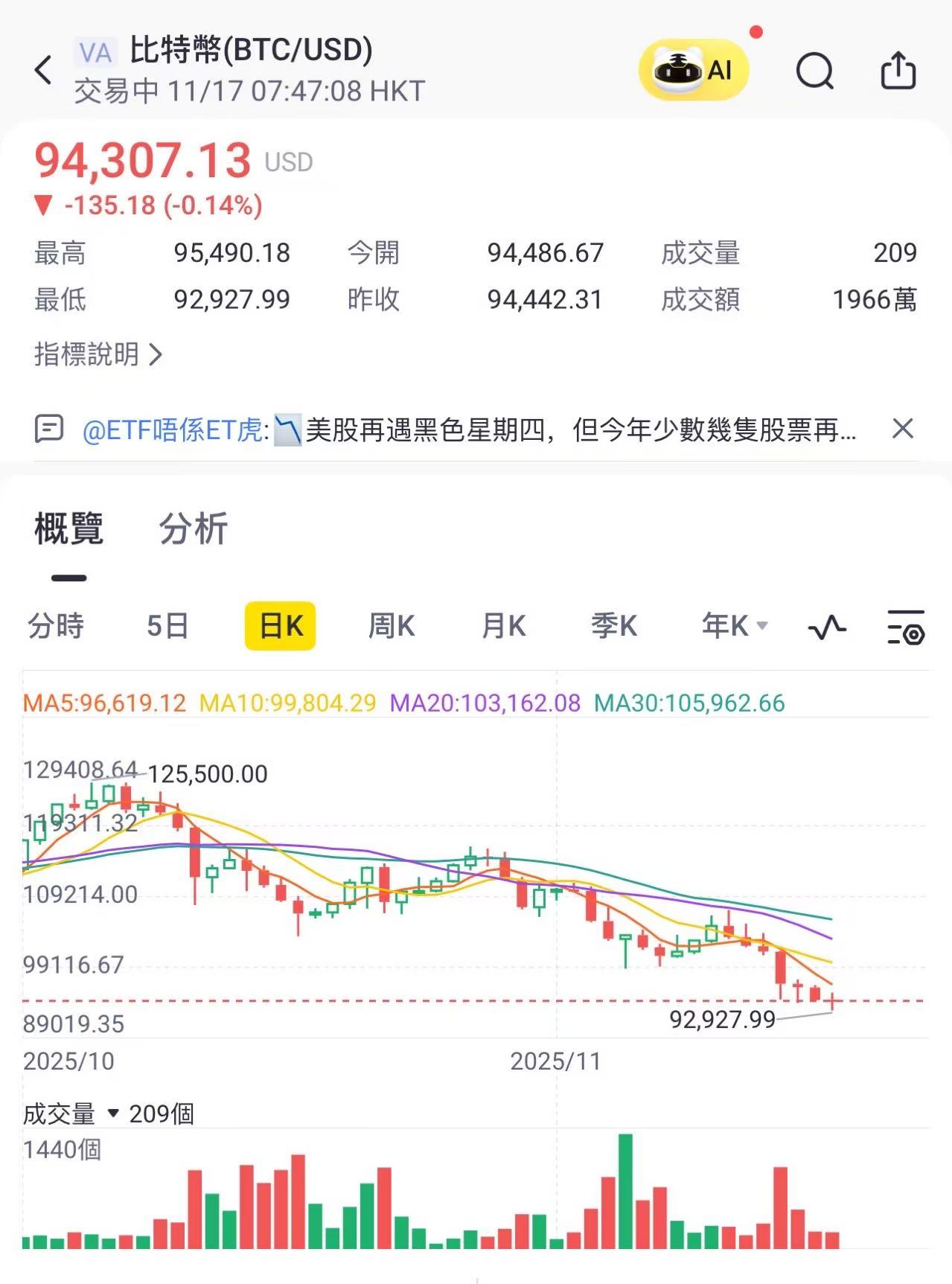Tap the comment bubble icon beside the news
Viewport: 952px width, 1284px height.
(49, 429)
